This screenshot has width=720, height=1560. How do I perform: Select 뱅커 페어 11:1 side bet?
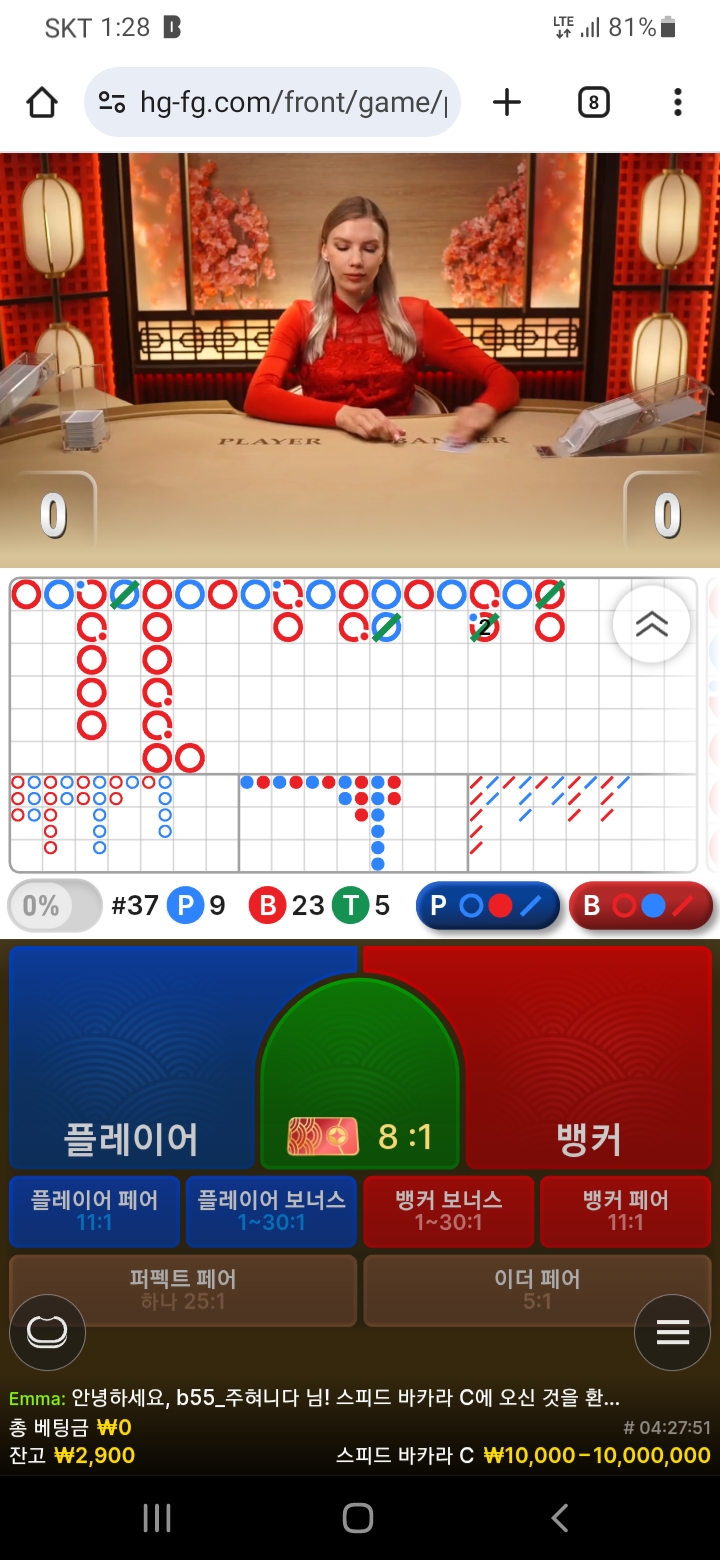click(x=625, y=1211)
